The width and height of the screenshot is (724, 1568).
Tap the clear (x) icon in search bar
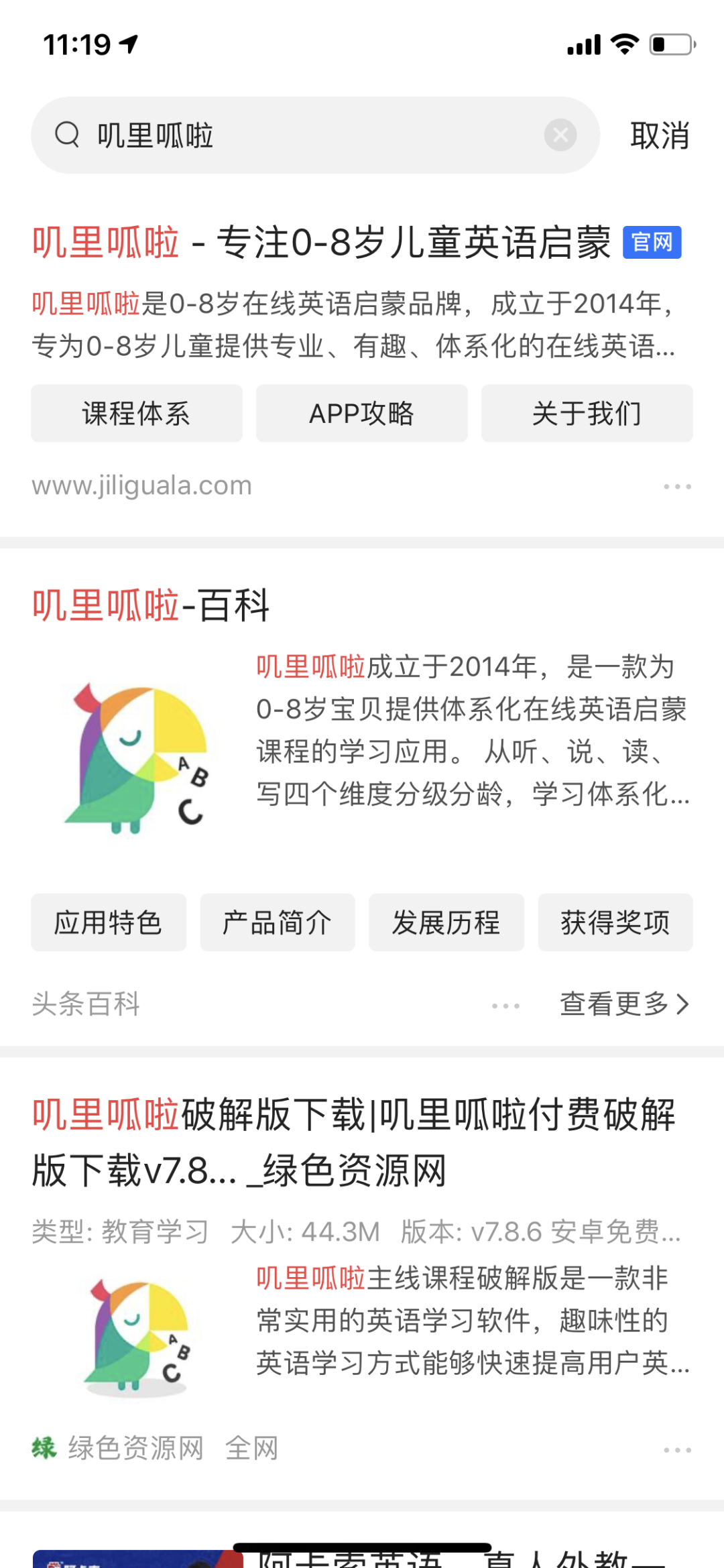561,134
